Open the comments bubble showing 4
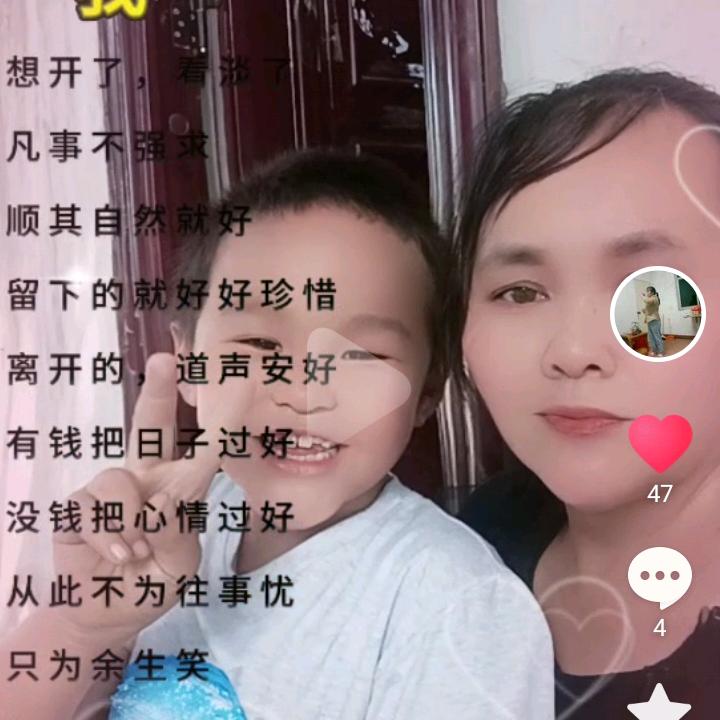The height and width of the screenshot is (720, 720). point(660,577)
